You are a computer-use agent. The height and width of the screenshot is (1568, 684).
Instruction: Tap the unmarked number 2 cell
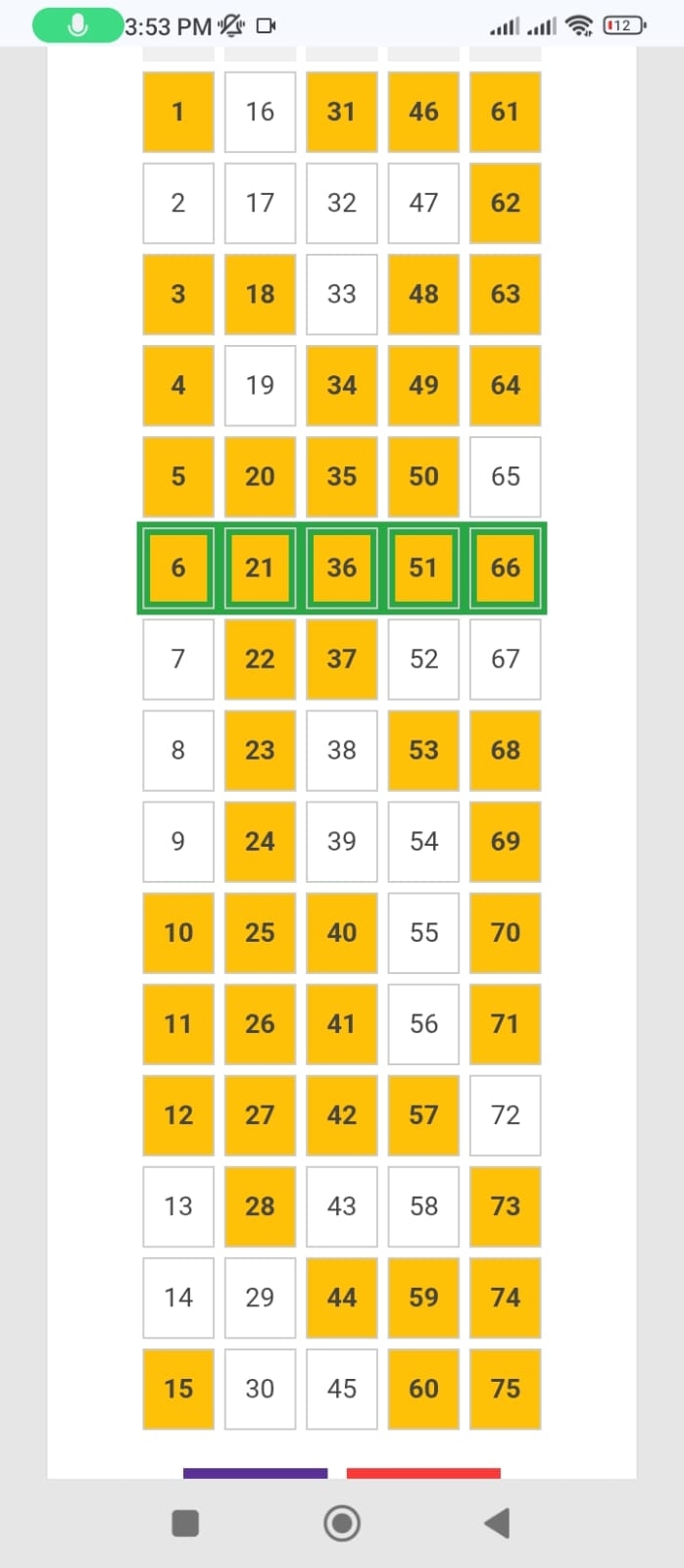click(x=178, y=203)
